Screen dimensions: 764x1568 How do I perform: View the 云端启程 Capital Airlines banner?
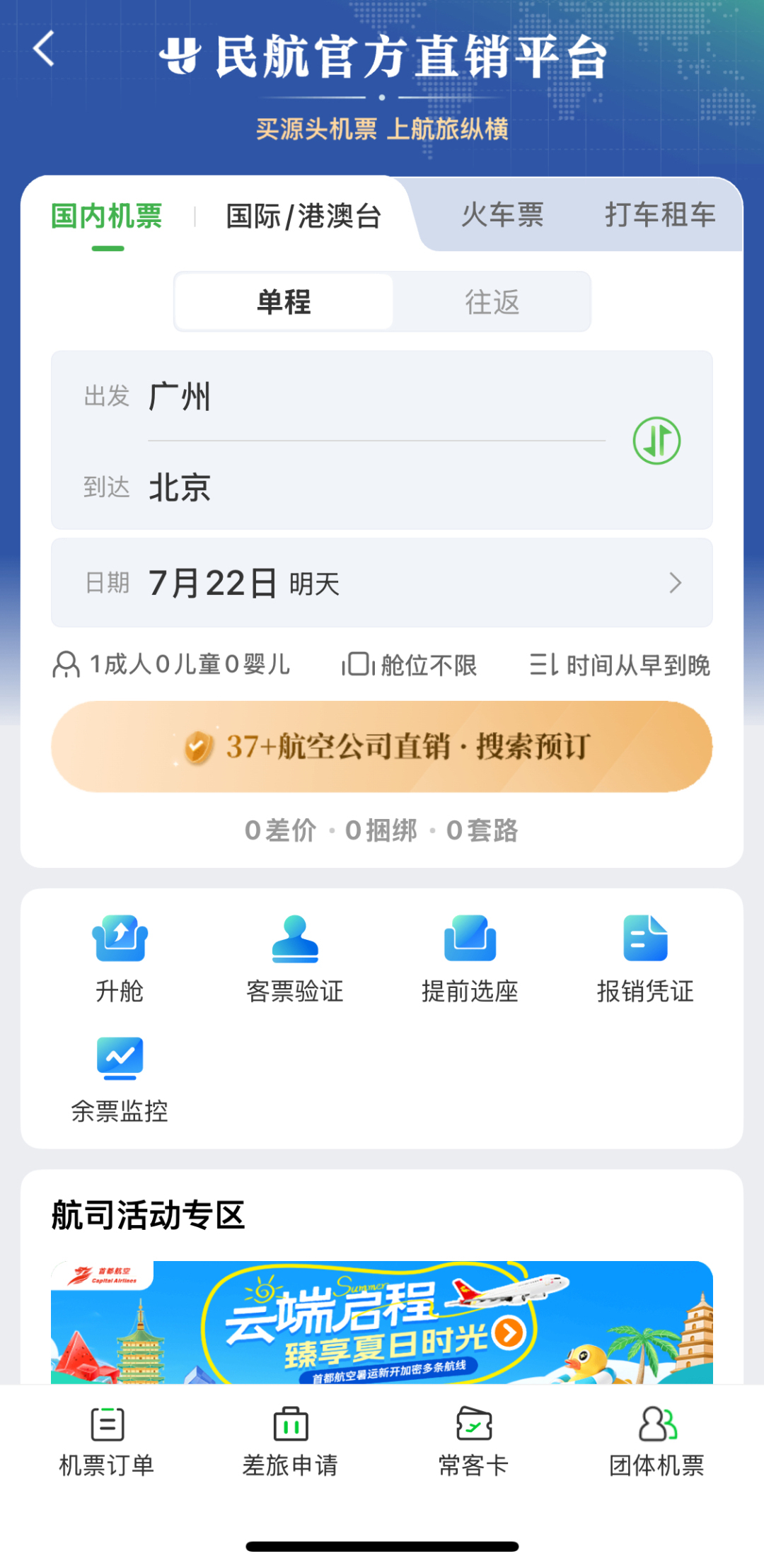[x=381, y=1322]
